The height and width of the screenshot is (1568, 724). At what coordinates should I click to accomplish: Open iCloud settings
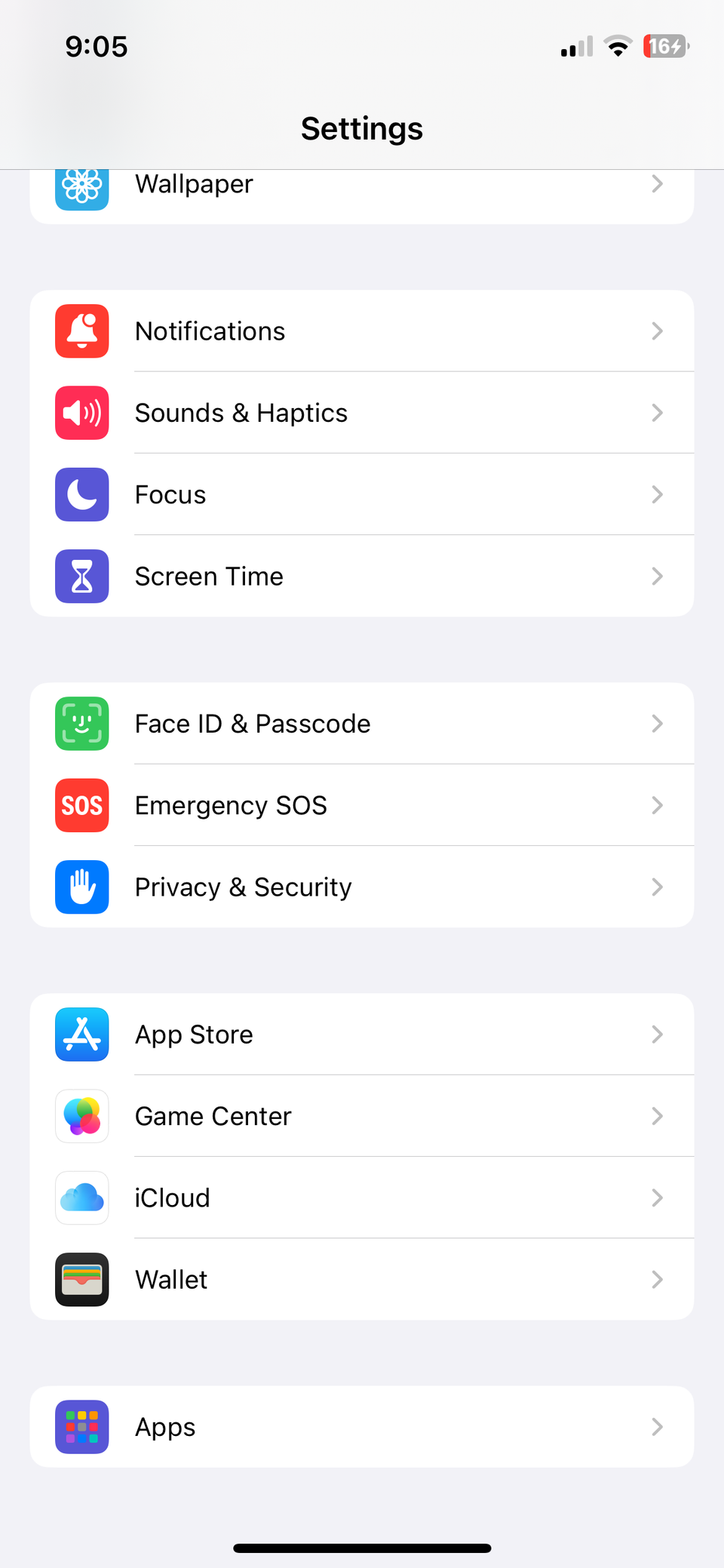(x=362, y=1198)
